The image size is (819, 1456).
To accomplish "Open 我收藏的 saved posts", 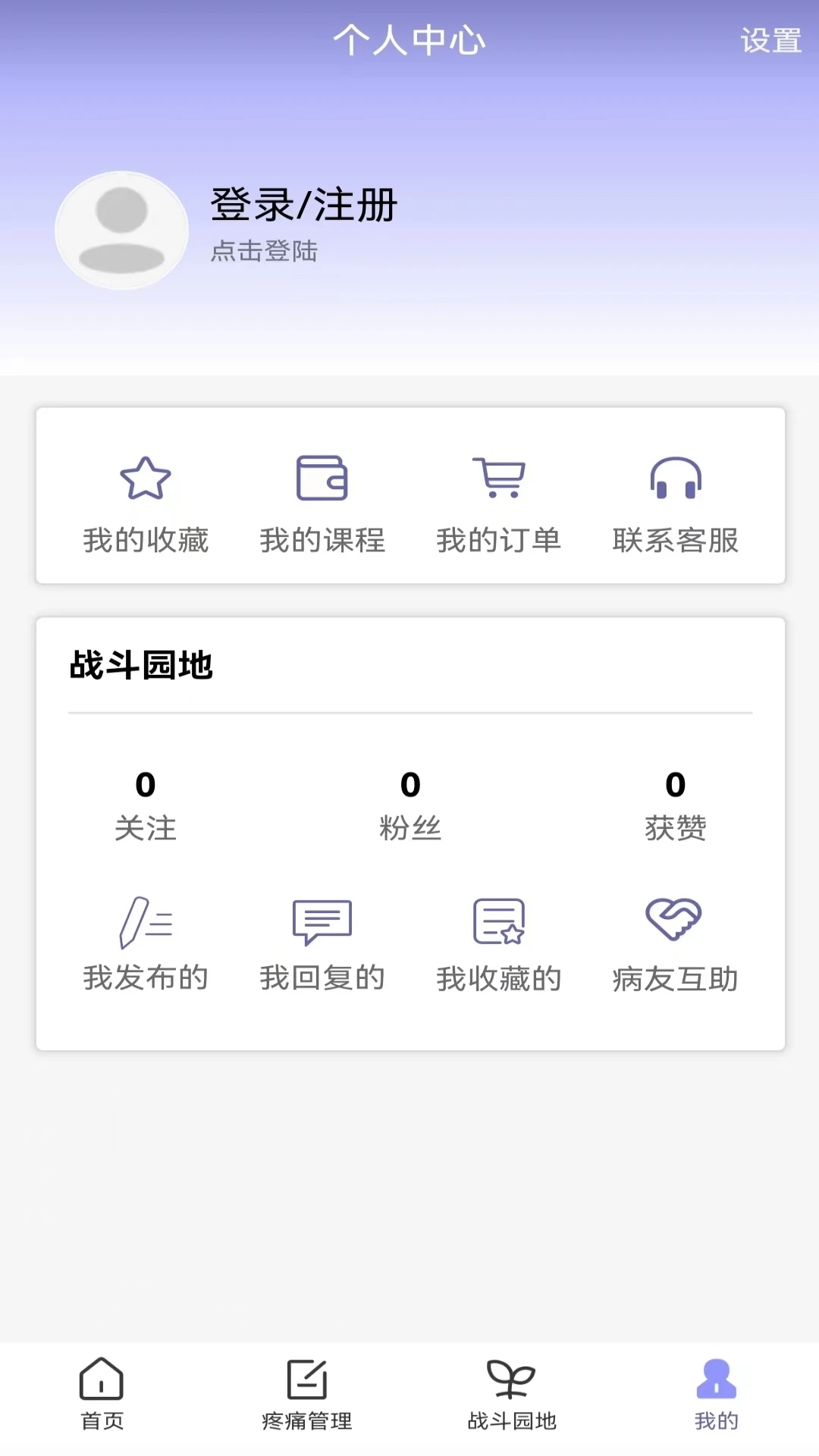I will [x=499, y=944].
